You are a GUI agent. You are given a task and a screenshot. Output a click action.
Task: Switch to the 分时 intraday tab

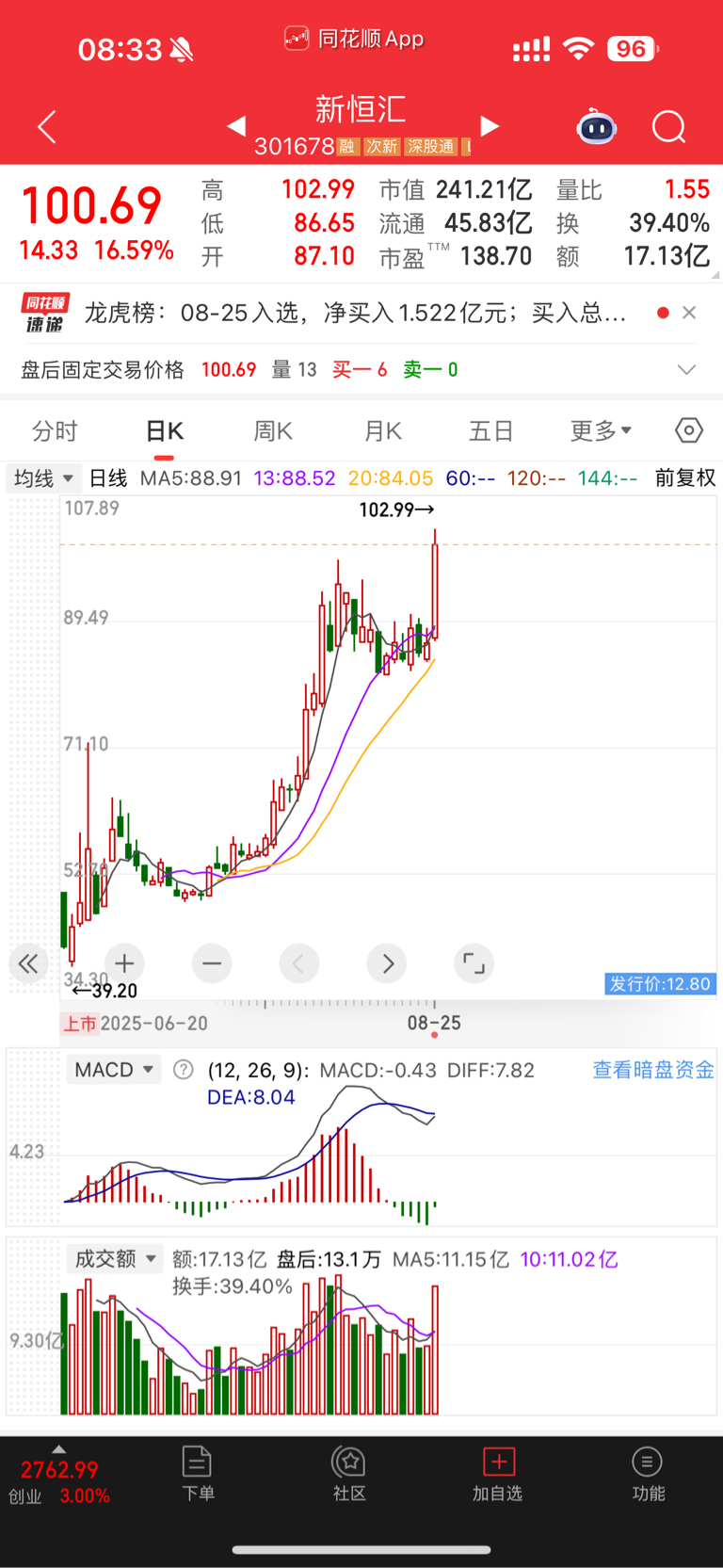pyautogui.click(x=56, y=429)
